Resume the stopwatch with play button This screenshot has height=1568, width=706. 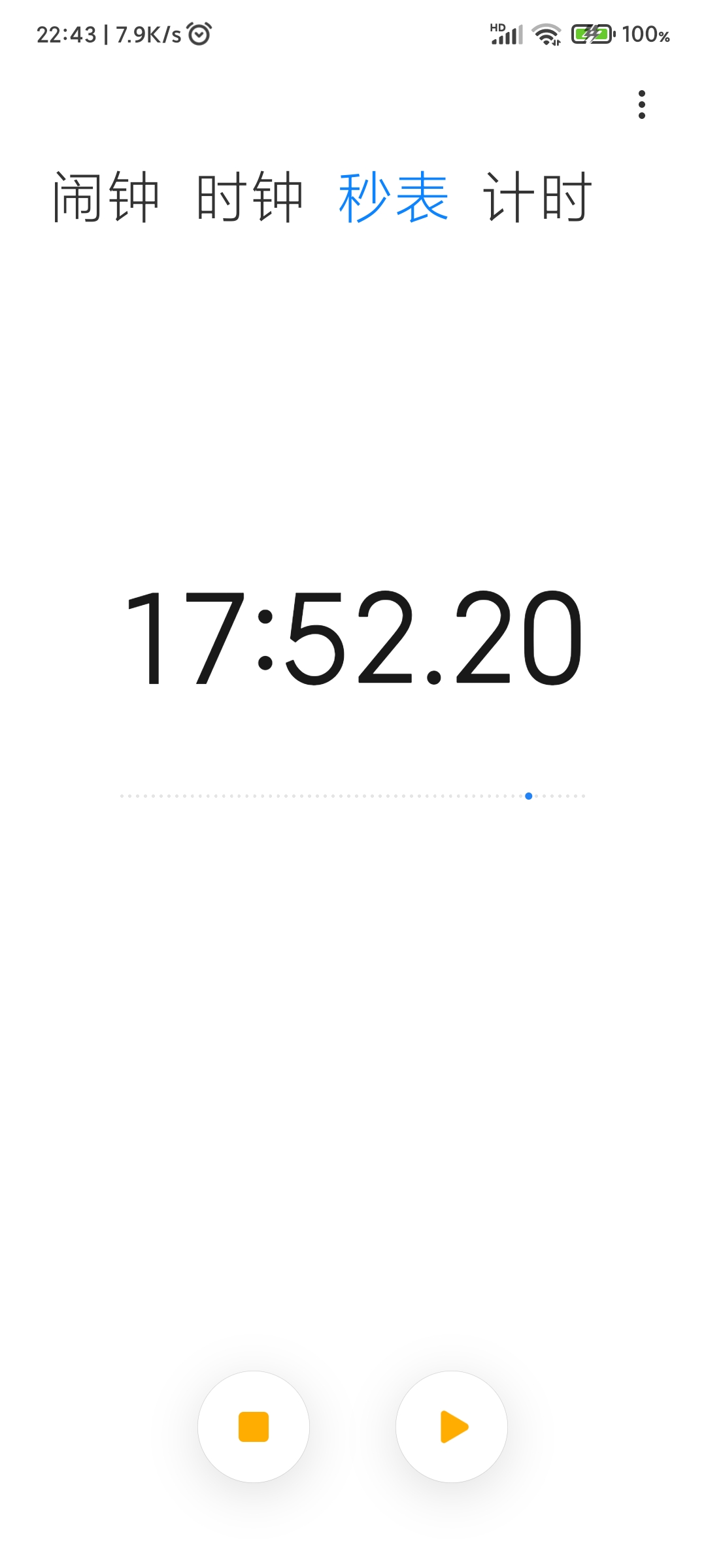pos(452,1427)
